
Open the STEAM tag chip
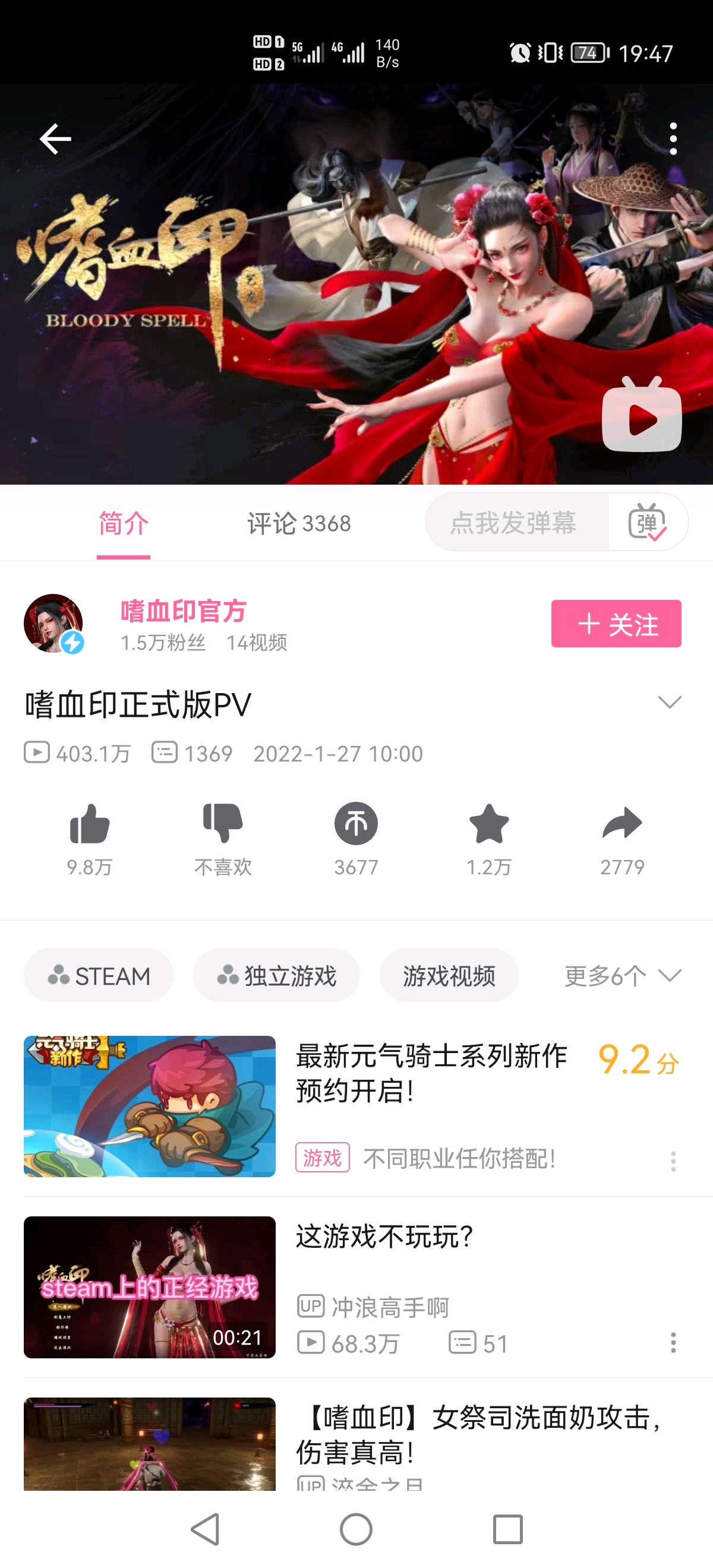(x=99, y=976)
